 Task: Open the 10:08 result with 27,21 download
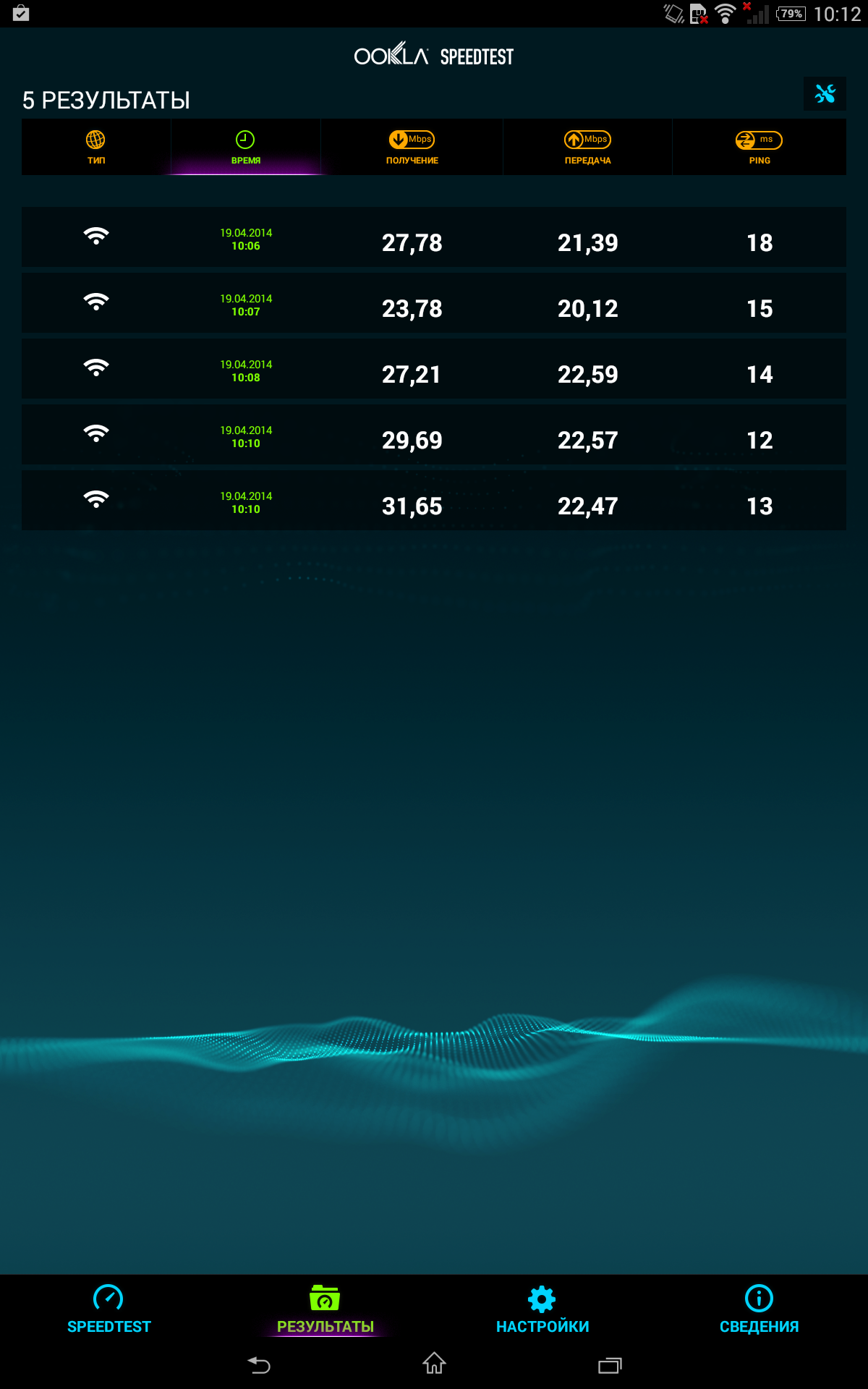pyautogui.click(x=434, y=369)
